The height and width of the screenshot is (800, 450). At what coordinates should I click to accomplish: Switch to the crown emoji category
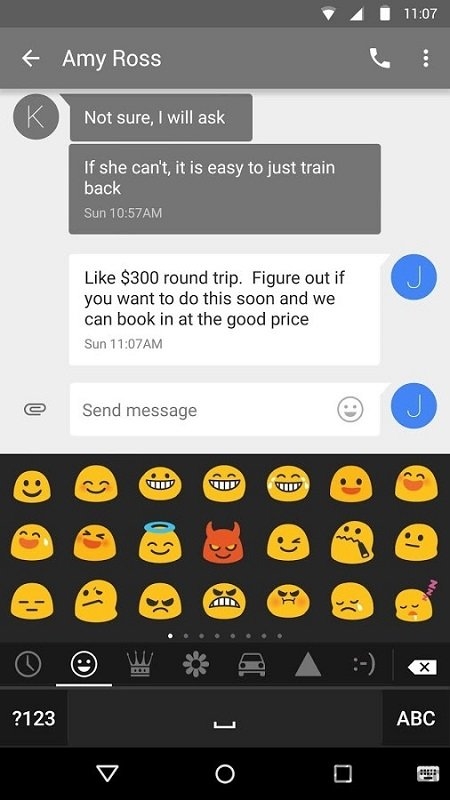[x=139, y=664]
